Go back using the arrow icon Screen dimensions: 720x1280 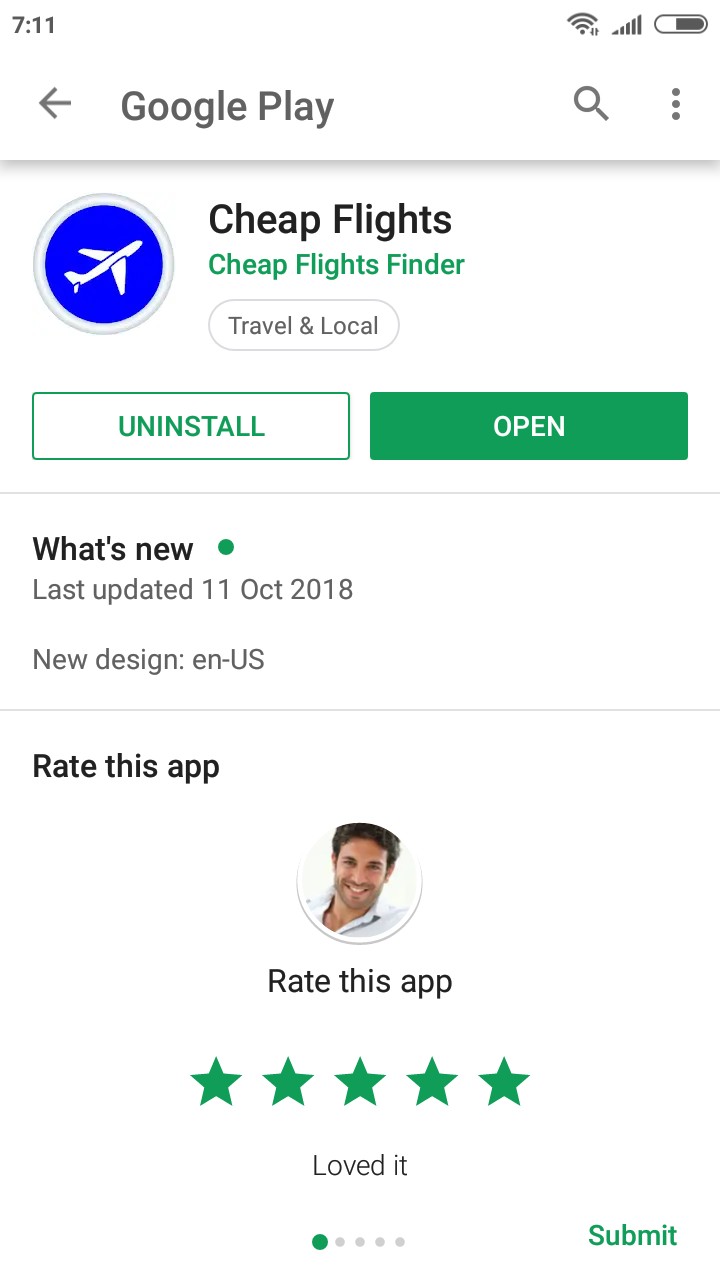point(55,104)
